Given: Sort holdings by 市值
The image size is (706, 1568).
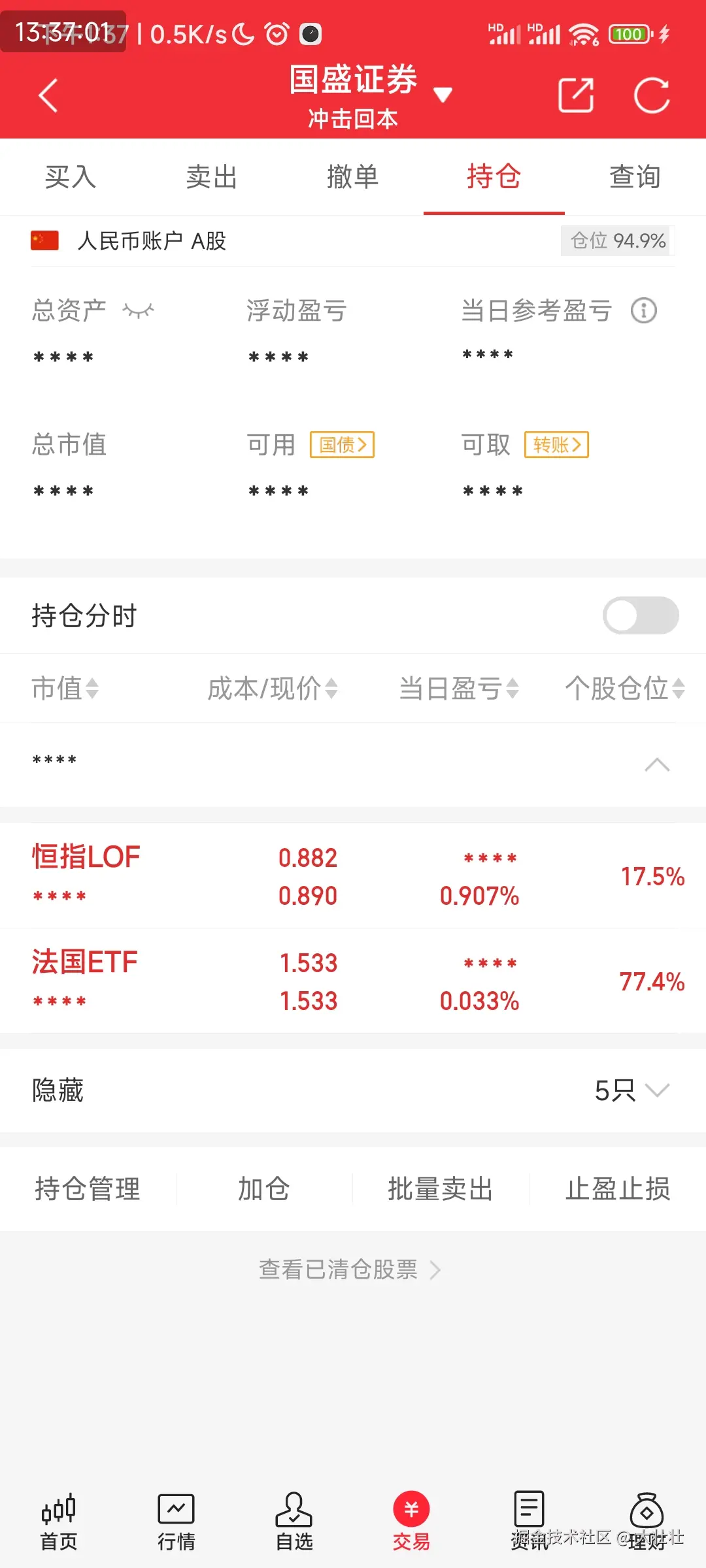Looking at the screenshot, I should click(65, 689).
